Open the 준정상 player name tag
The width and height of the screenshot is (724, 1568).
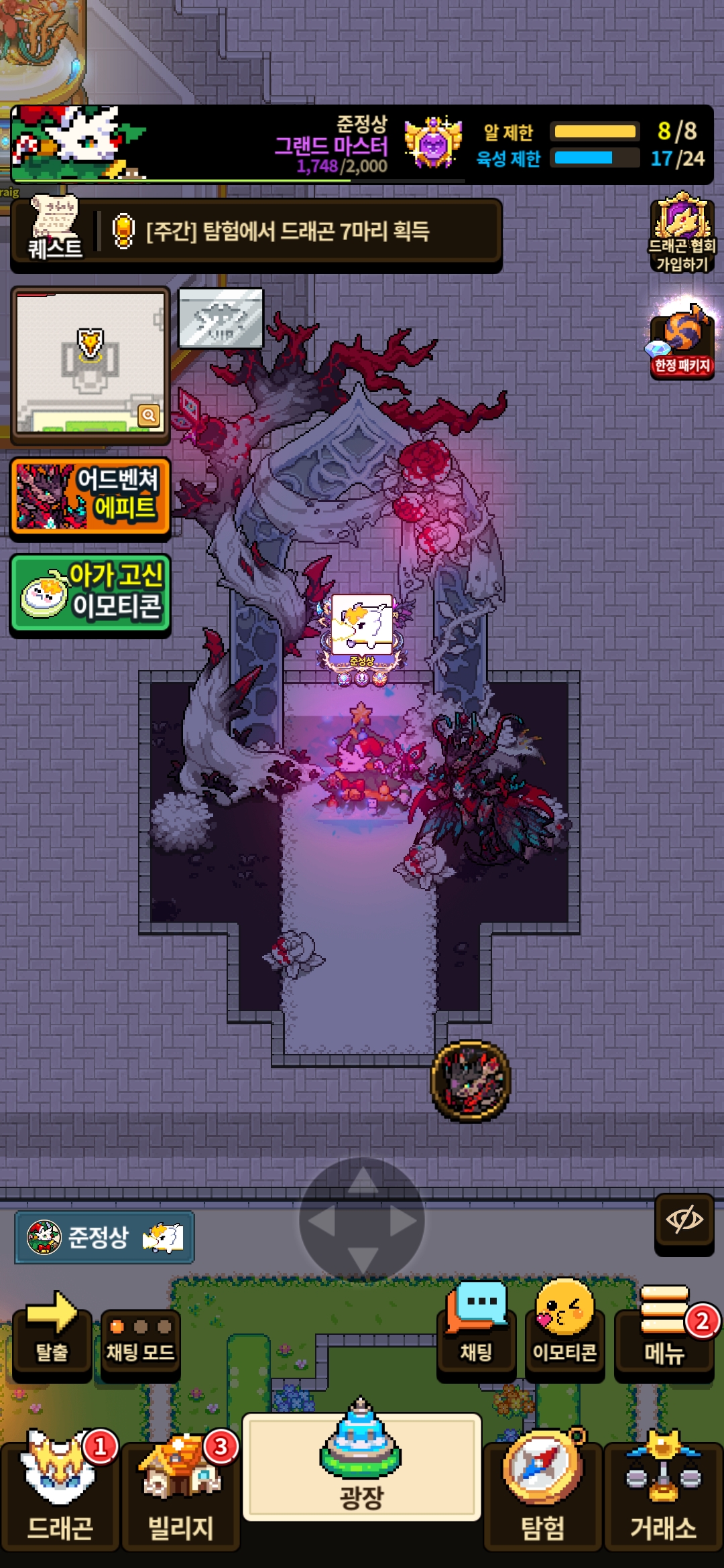click(105, 1237)
